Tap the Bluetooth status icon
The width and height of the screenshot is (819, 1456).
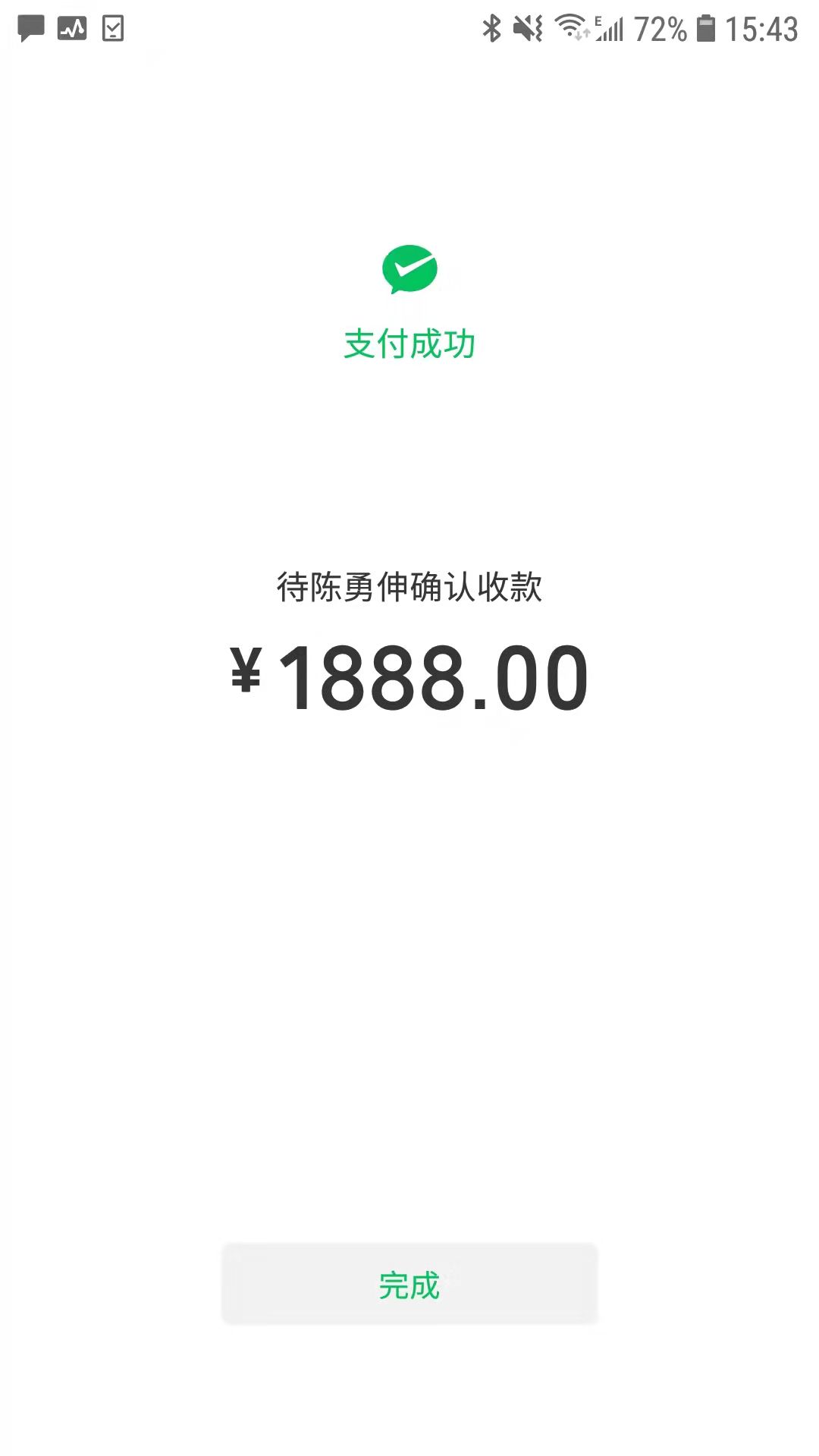point(492,29)
